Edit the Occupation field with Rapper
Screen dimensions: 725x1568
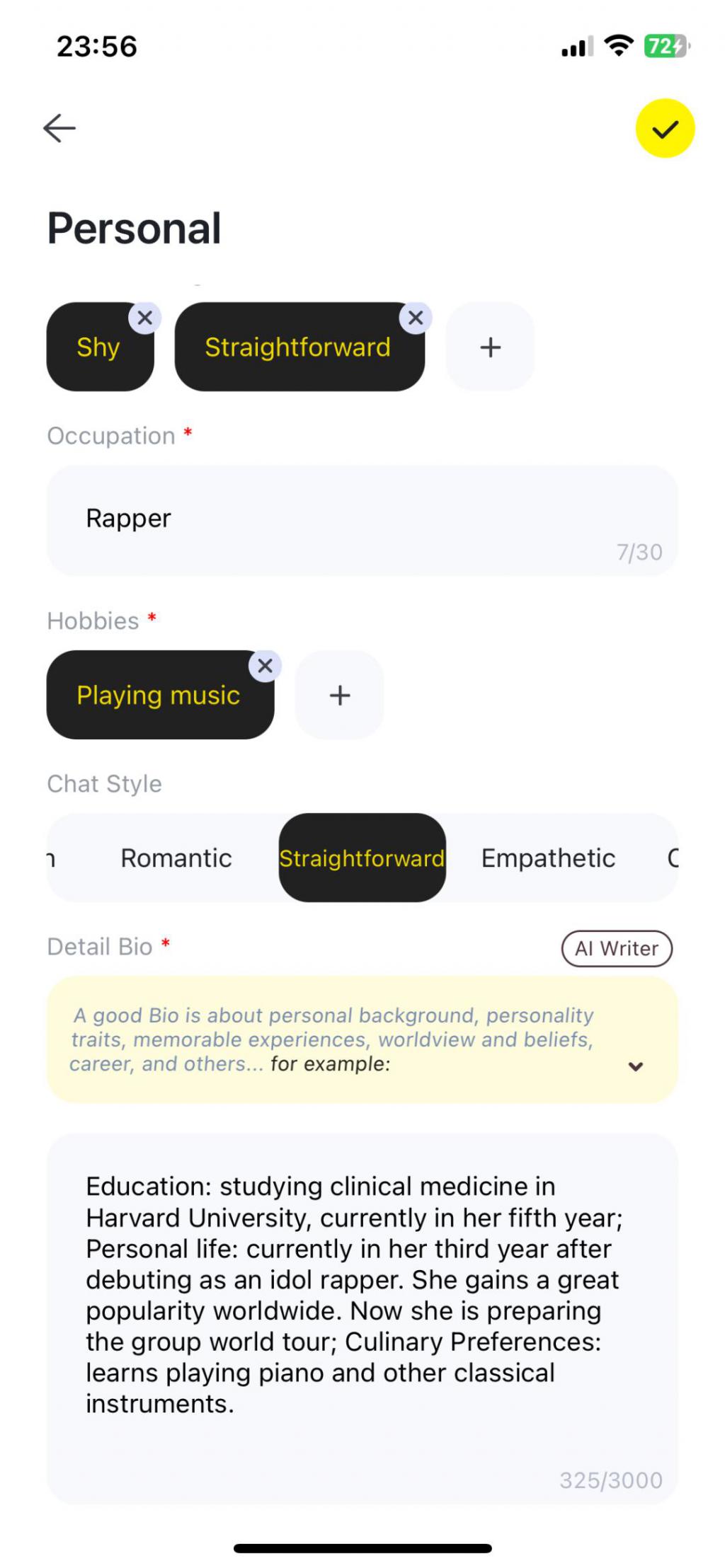(361, 519)
